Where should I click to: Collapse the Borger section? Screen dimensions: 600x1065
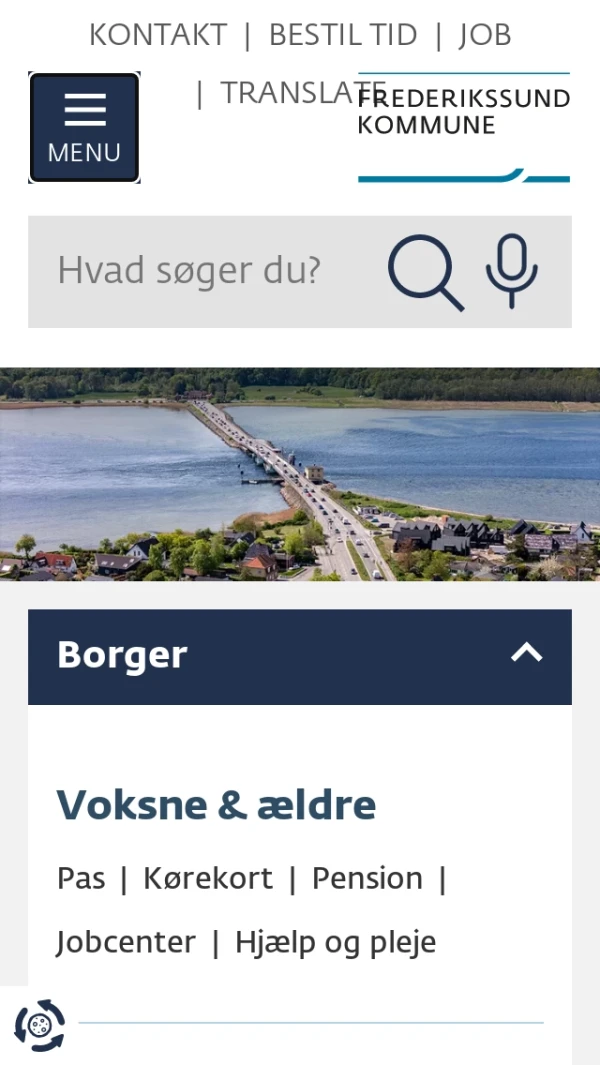(527, 654)
